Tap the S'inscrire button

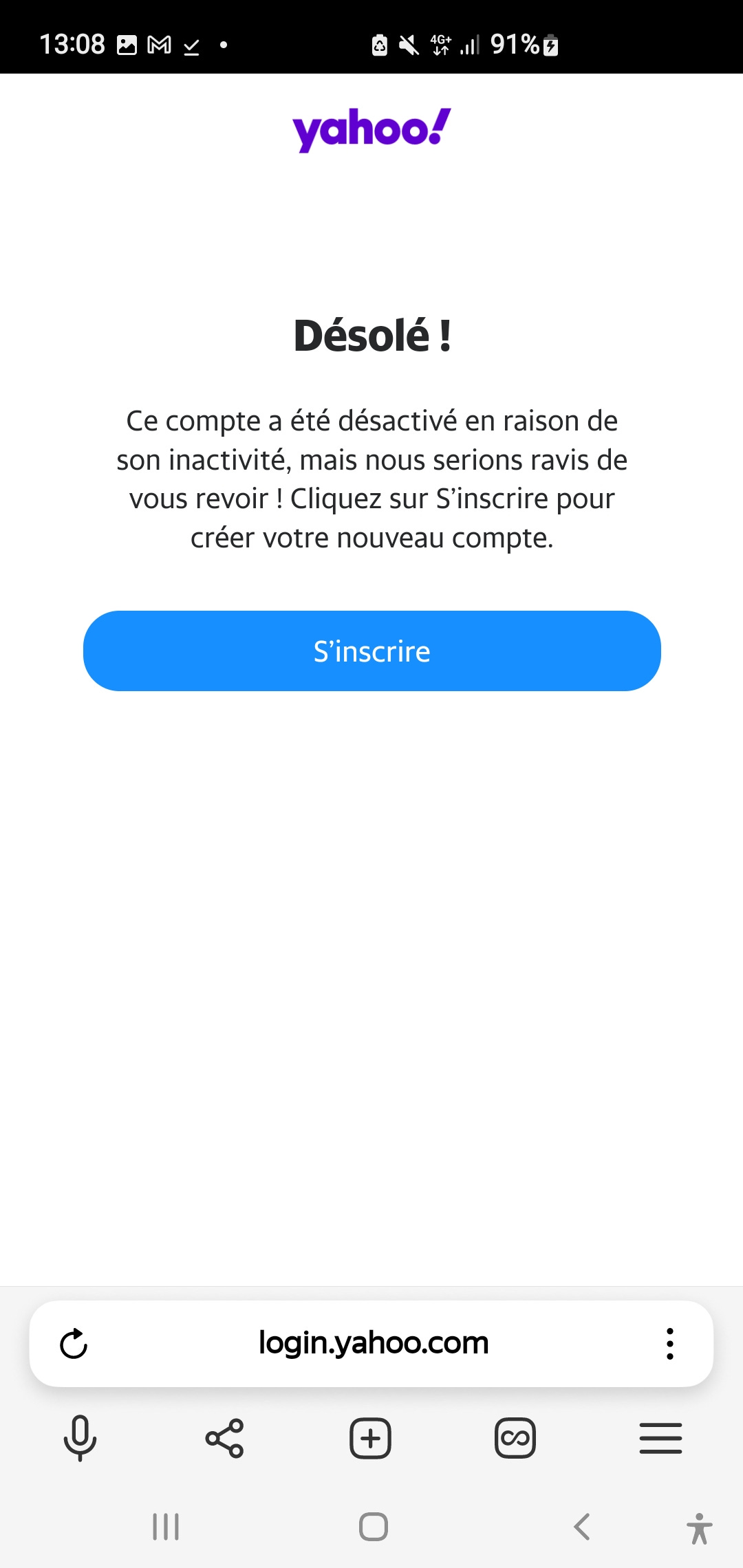click(371, 651)
